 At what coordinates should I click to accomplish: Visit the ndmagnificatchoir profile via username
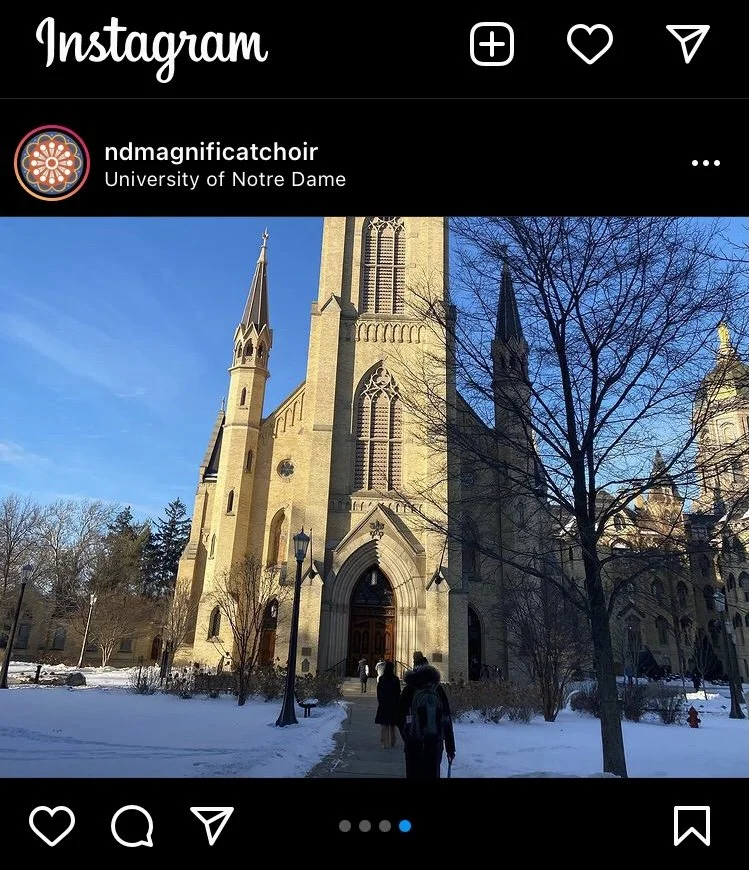211,152
